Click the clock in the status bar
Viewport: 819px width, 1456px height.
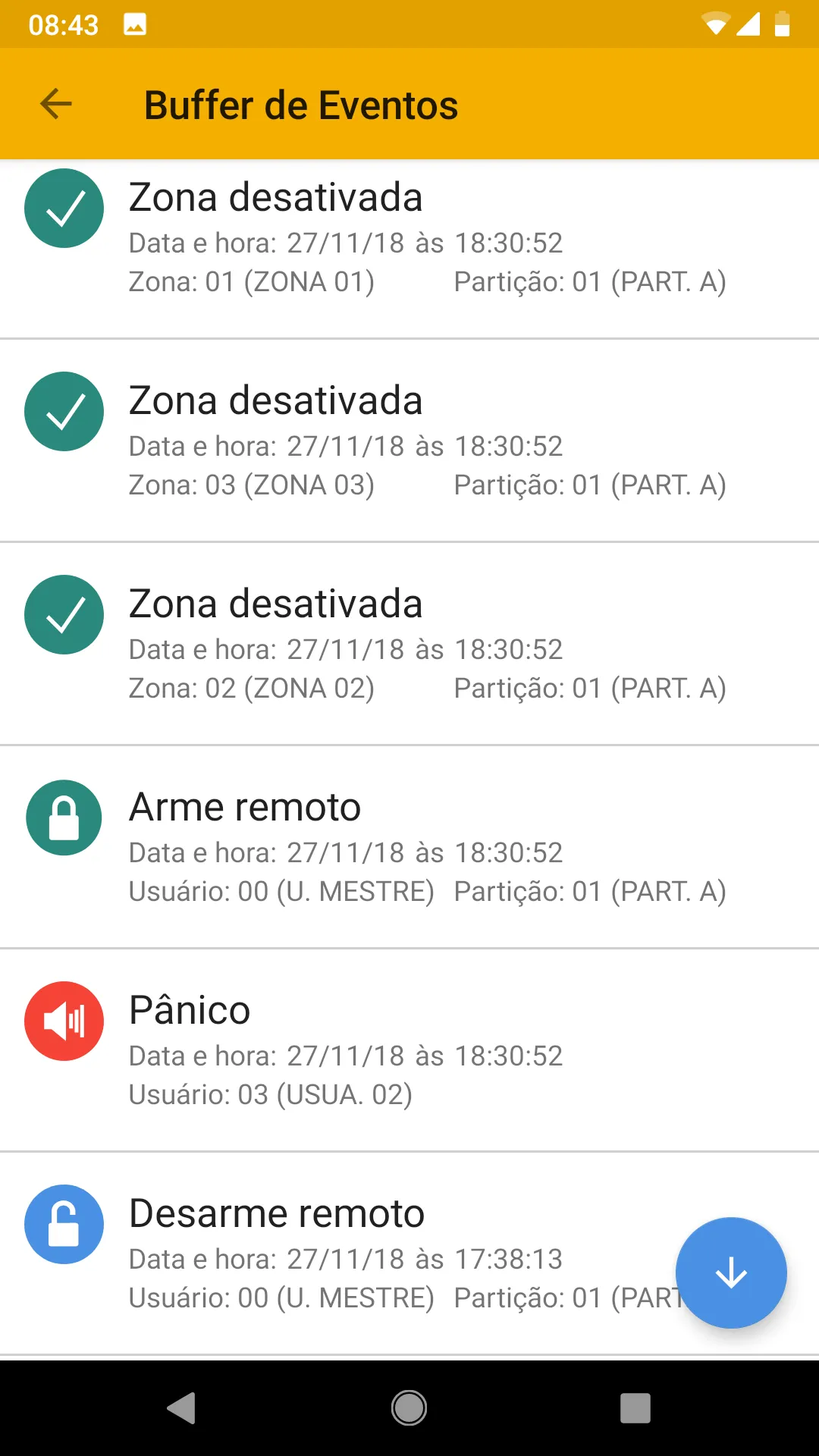point(64,24)
